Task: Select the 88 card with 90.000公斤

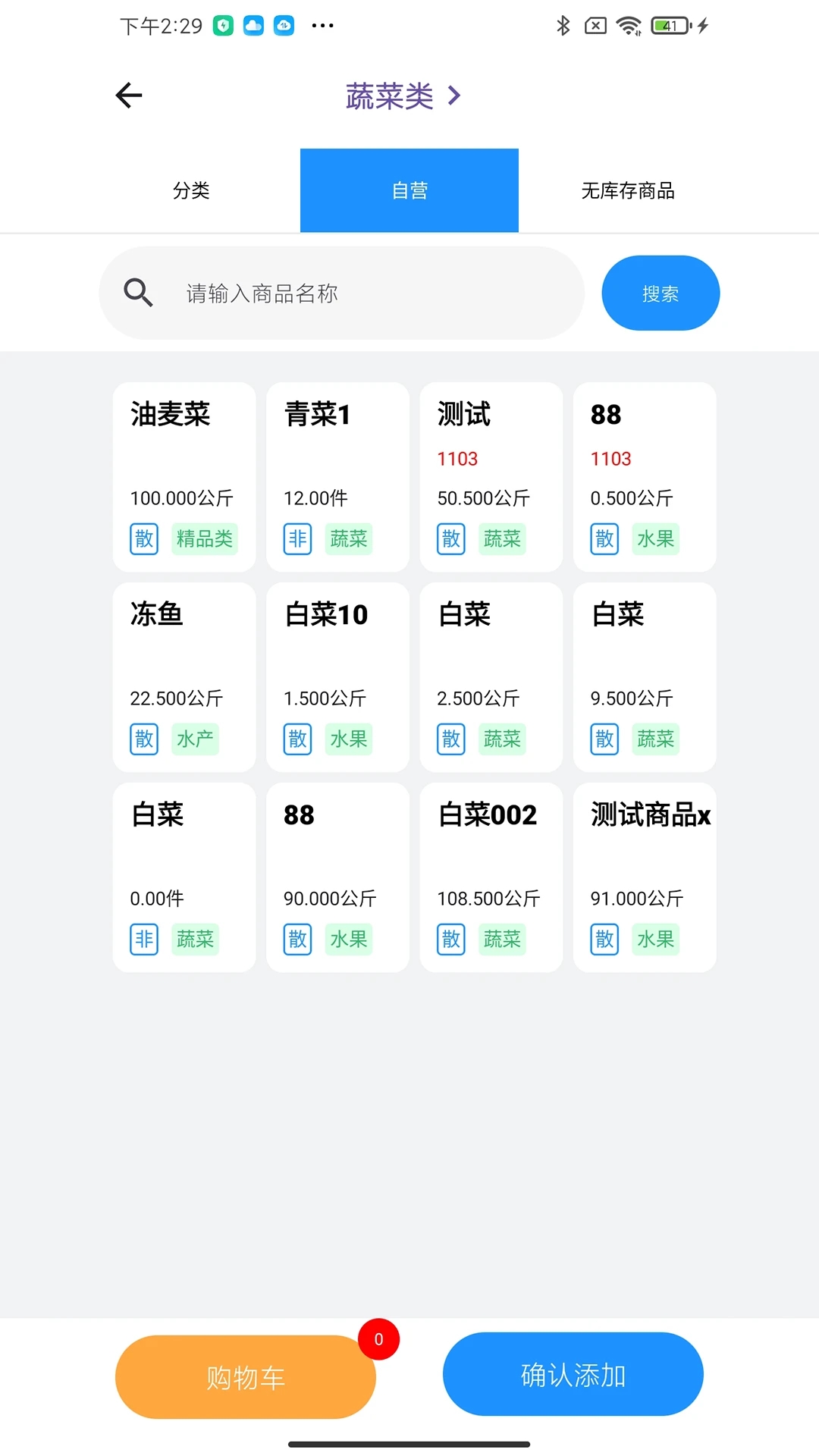Action: [337, 877]
